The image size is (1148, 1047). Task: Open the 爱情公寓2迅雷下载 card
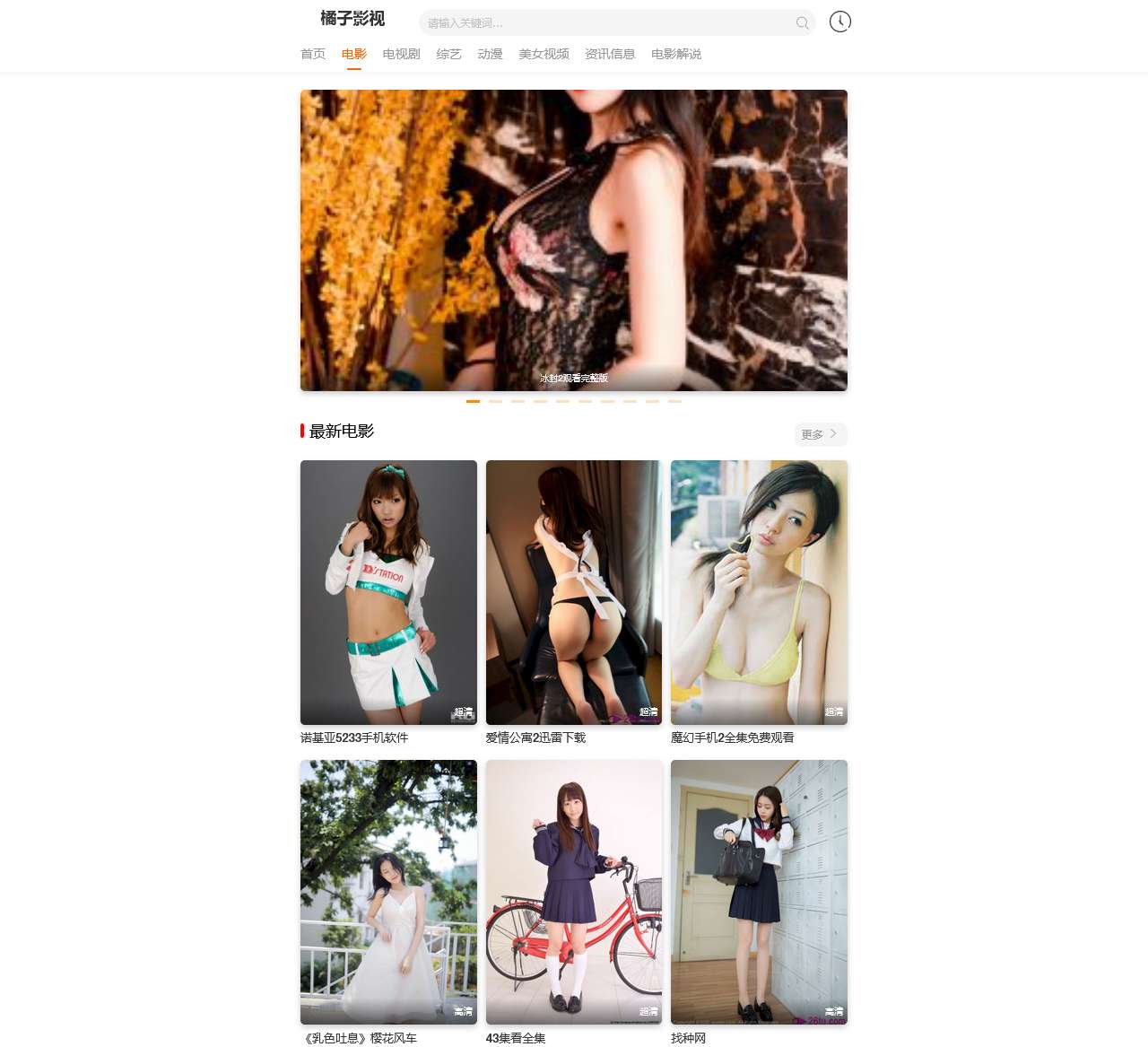574,592
